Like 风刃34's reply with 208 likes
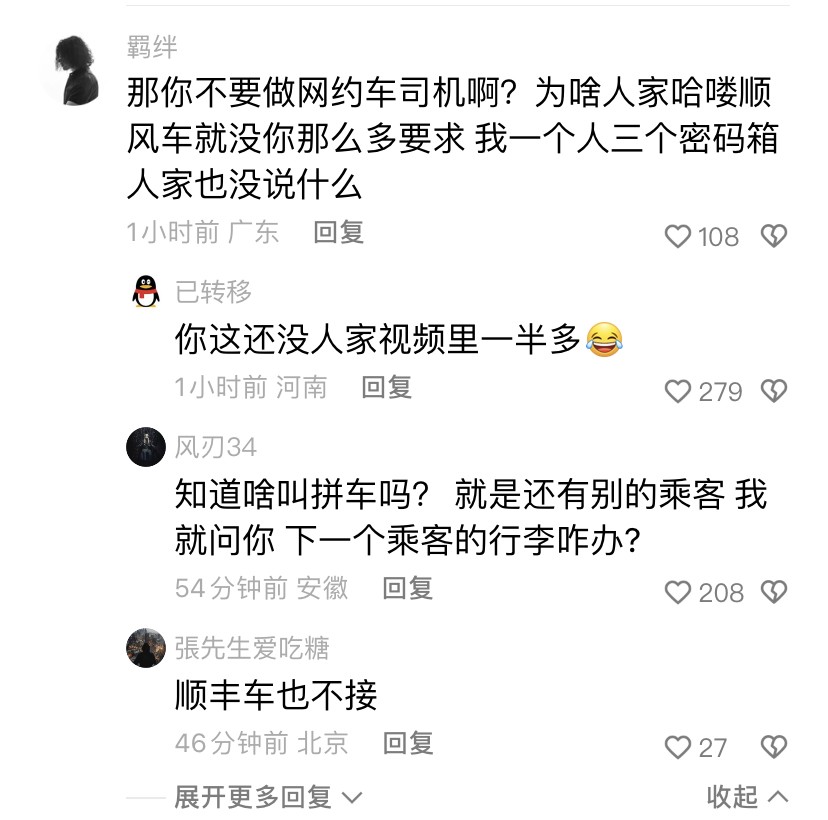Image resolution: width=828 pixels, height=820 pixels. pos(679,592)
